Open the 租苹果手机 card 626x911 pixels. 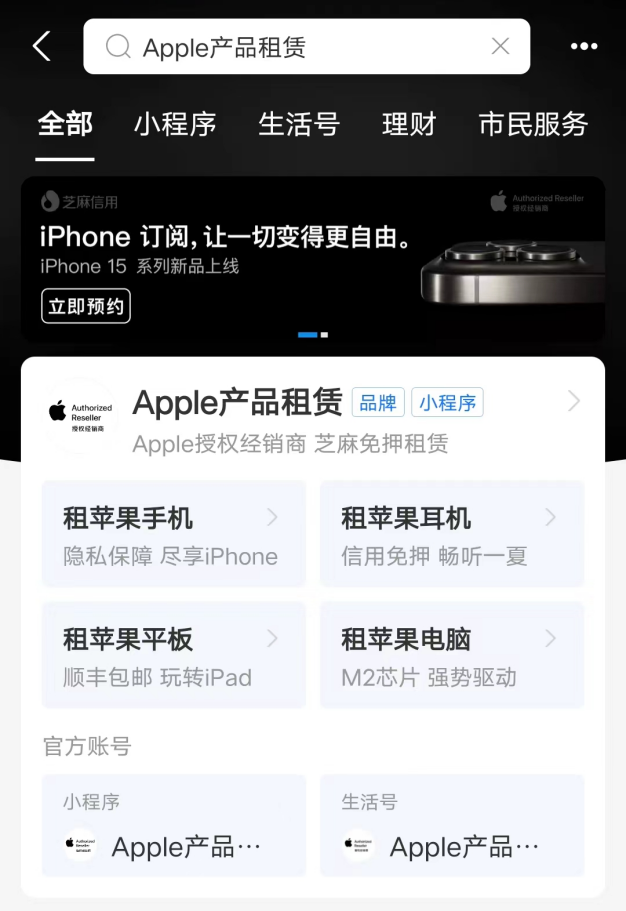pyautogui.click(x=173, y=534)
